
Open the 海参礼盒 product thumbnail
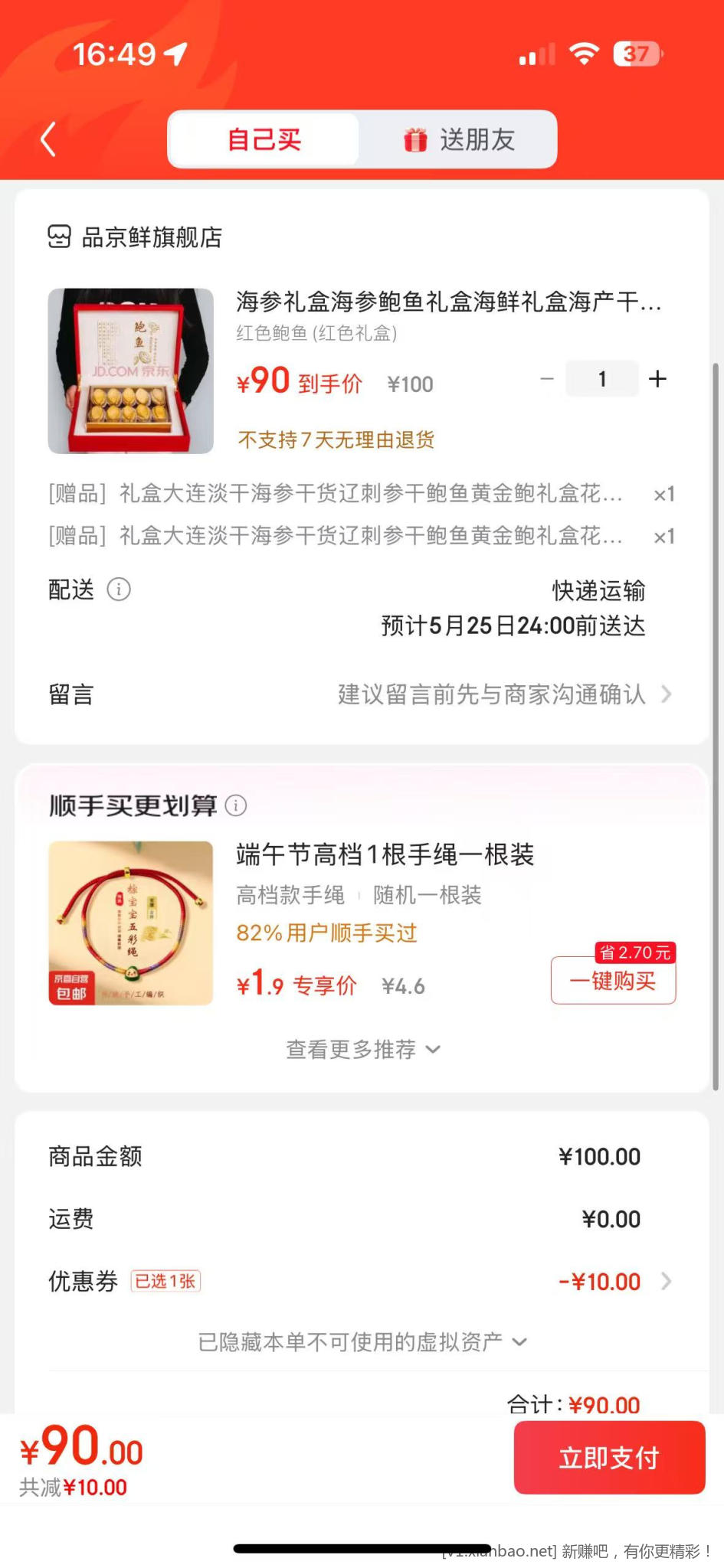[130, 371]
